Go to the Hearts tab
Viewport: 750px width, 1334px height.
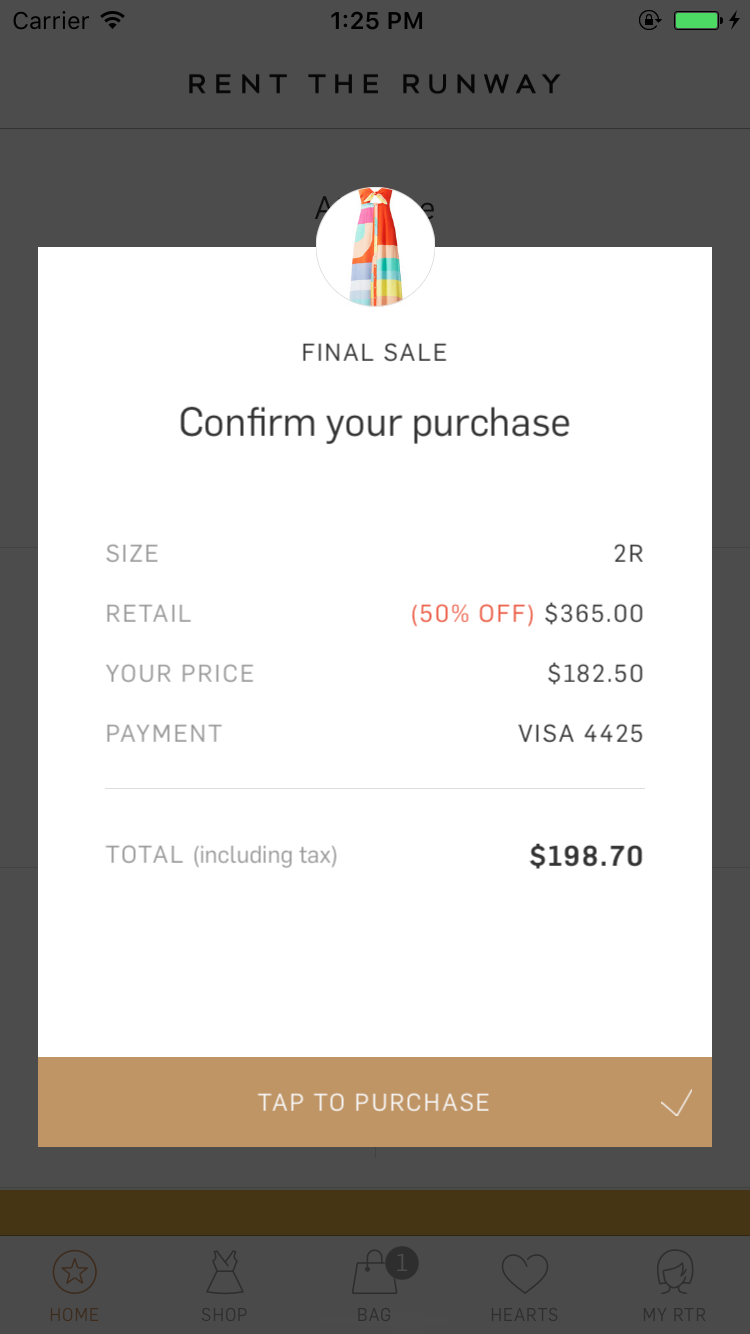pos(524,1285)
